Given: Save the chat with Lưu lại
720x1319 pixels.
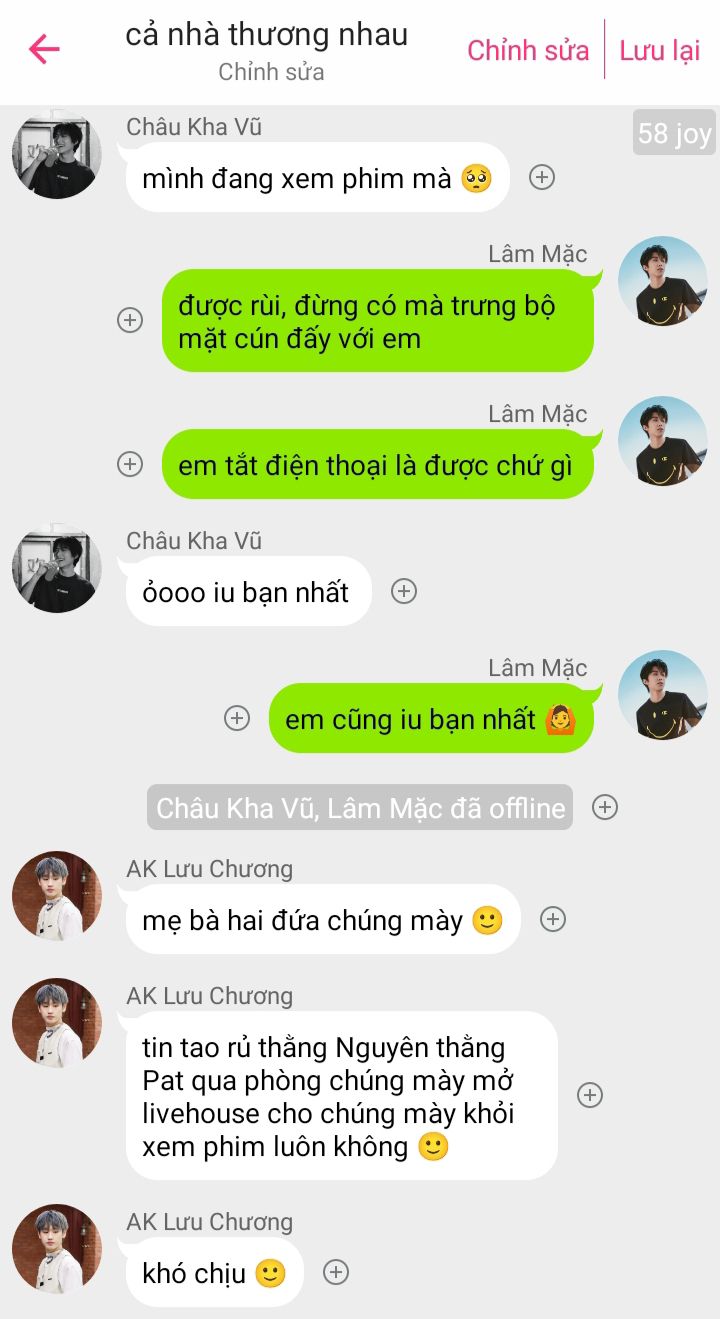Looking at the screenshot, I should [660, 50].
